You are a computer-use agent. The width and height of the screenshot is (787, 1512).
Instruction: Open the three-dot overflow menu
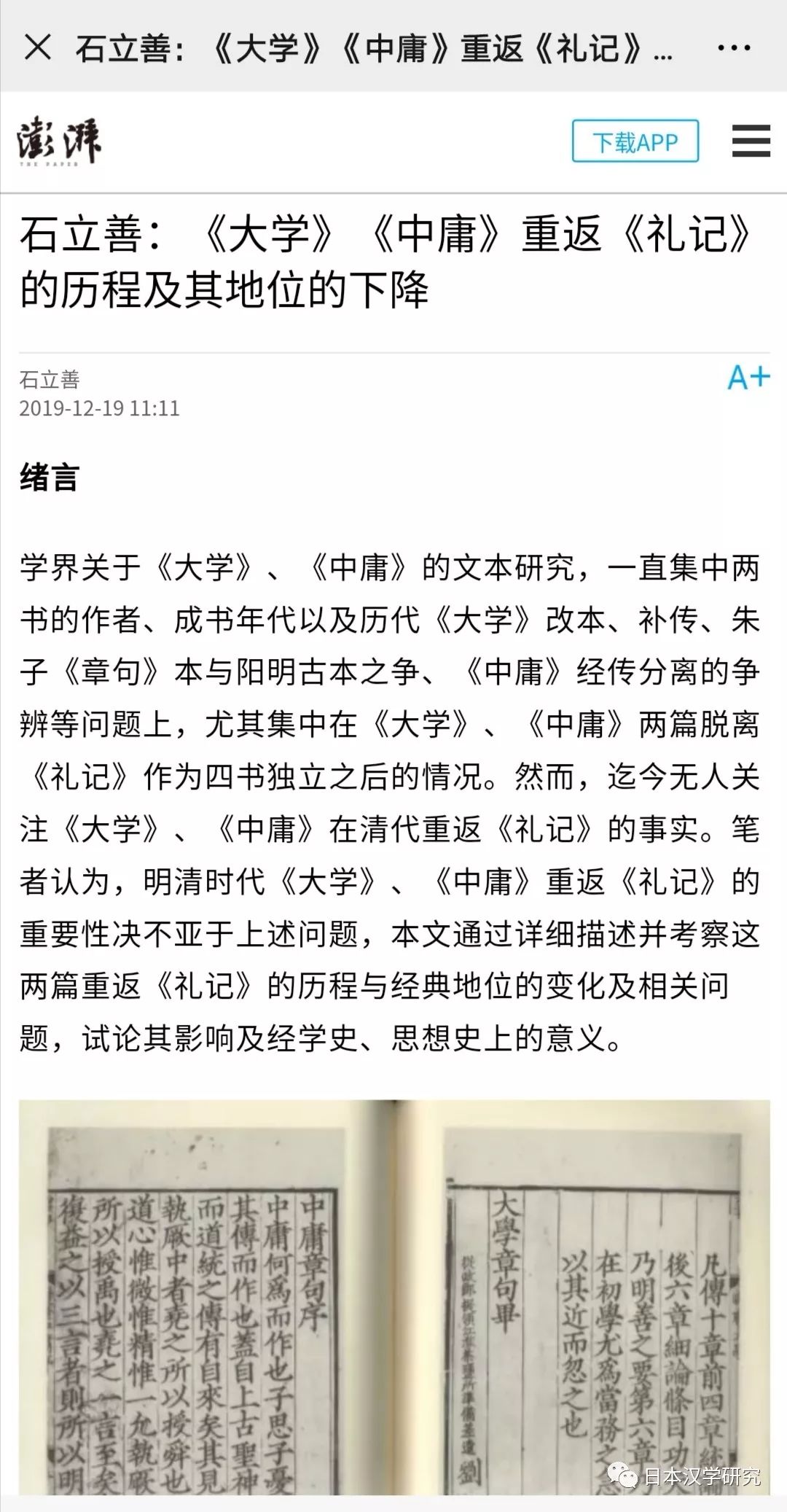pyautogui.click(x=733, y=48)
